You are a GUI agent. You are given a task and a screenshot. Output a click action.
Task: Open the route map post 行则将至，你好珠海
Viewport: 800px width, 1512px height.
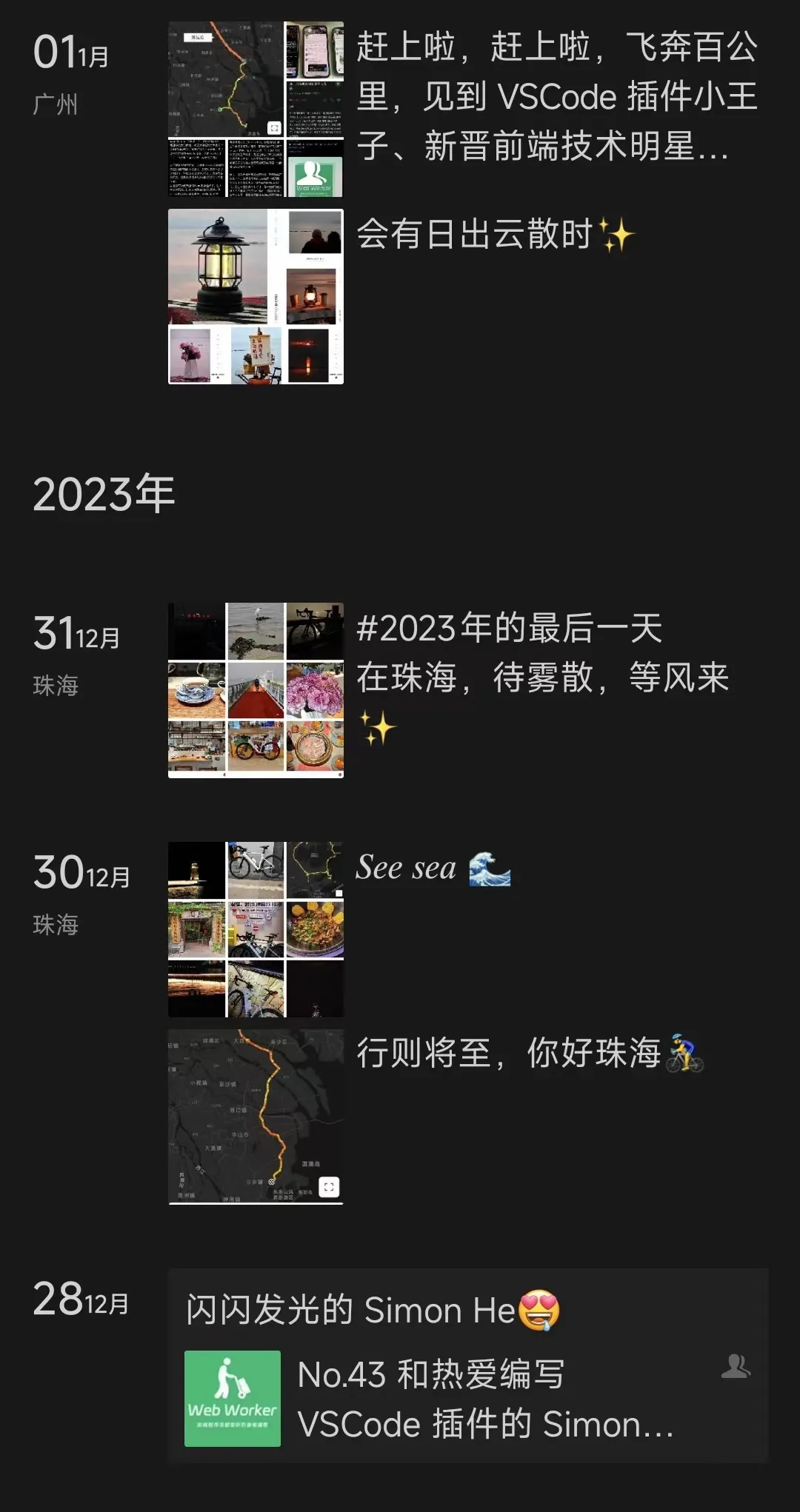click(x=256, y=1117)
